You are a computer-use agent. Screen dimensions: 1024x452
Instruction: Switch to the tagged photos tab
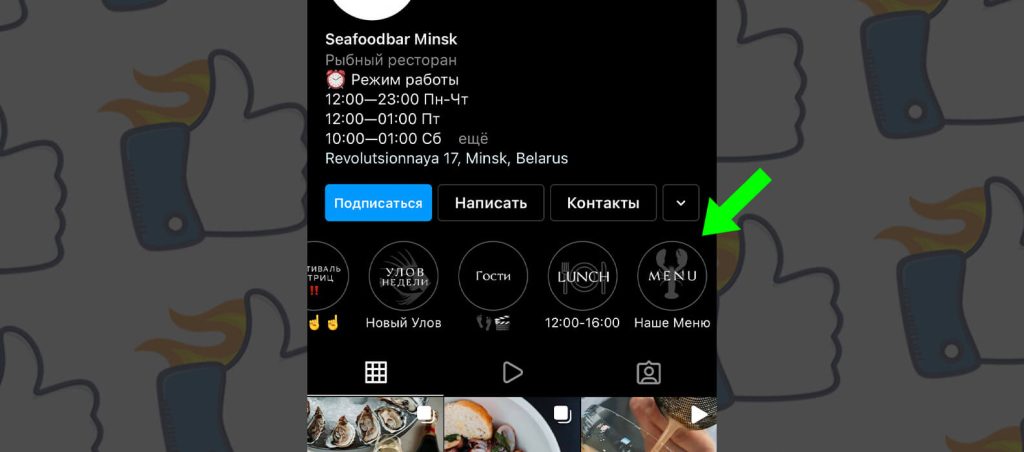(648, 372)
